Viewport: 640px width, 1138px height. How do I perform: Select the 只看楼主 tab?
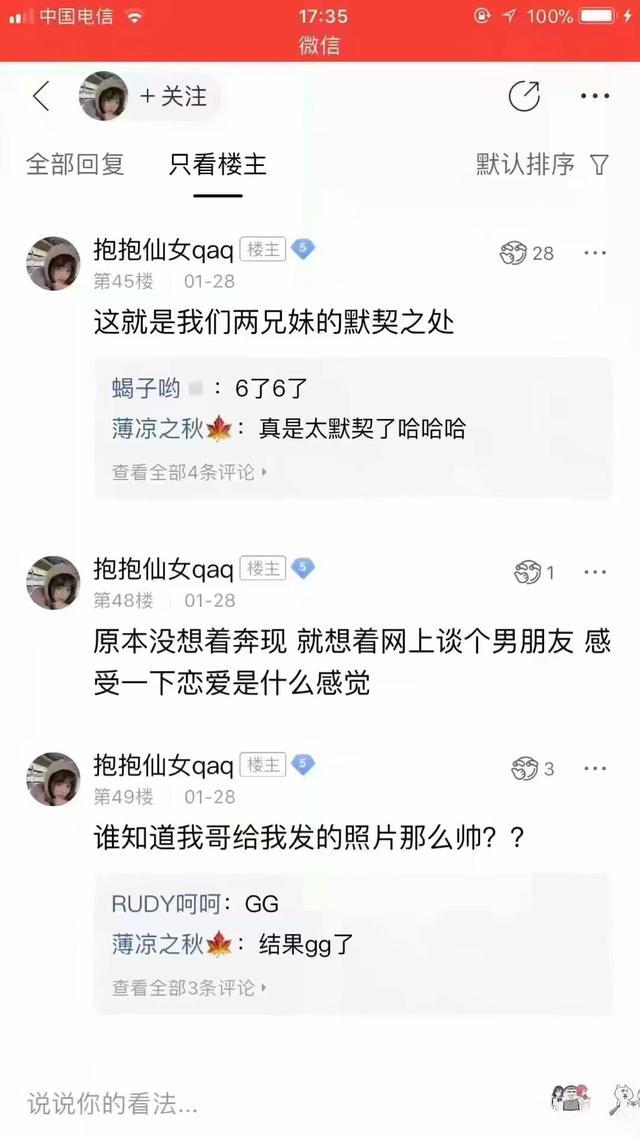point(218,164)
